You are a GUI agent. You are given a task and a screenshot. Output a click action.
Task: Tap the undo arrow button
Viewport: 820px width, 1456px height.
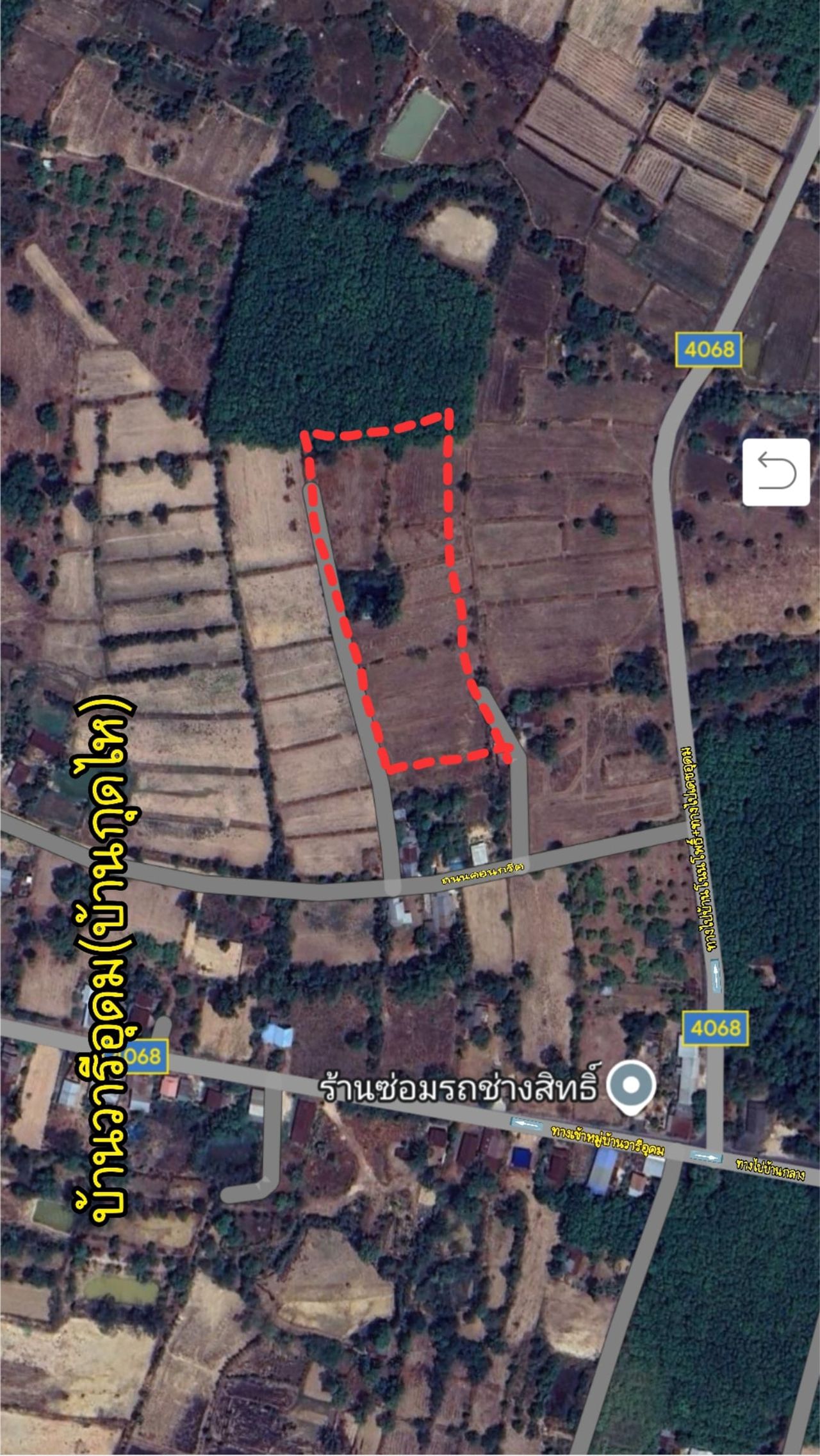tap(776, 472)
